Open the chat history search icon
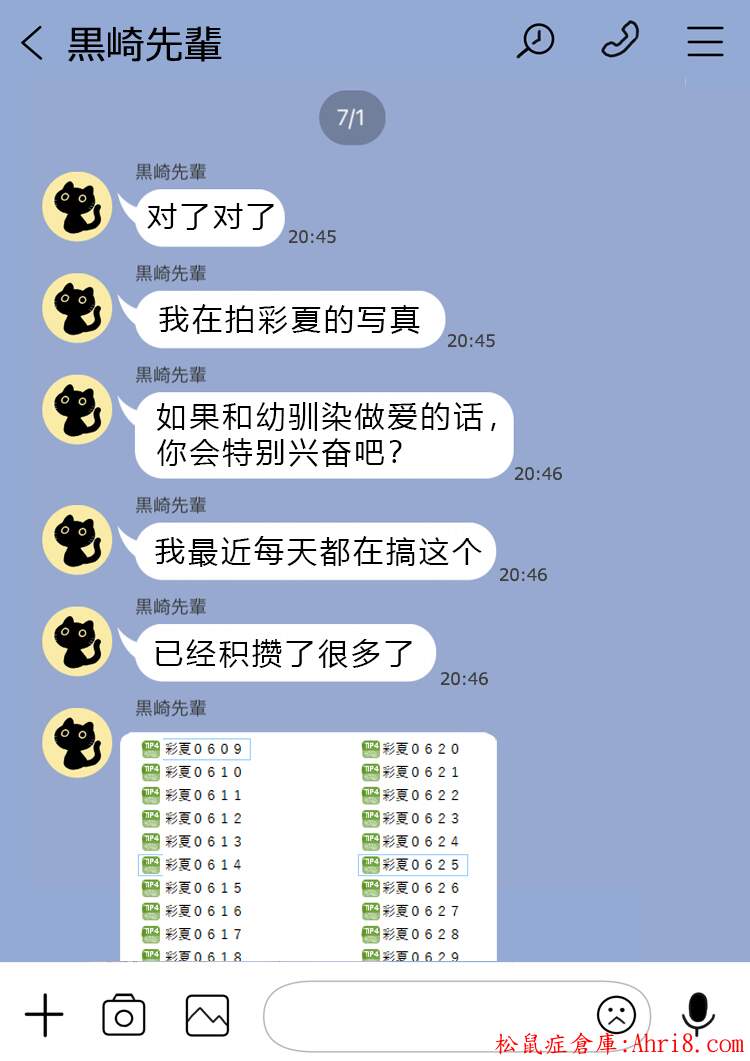The height and width of the screenshot is (1061, 750). (536, 41)
